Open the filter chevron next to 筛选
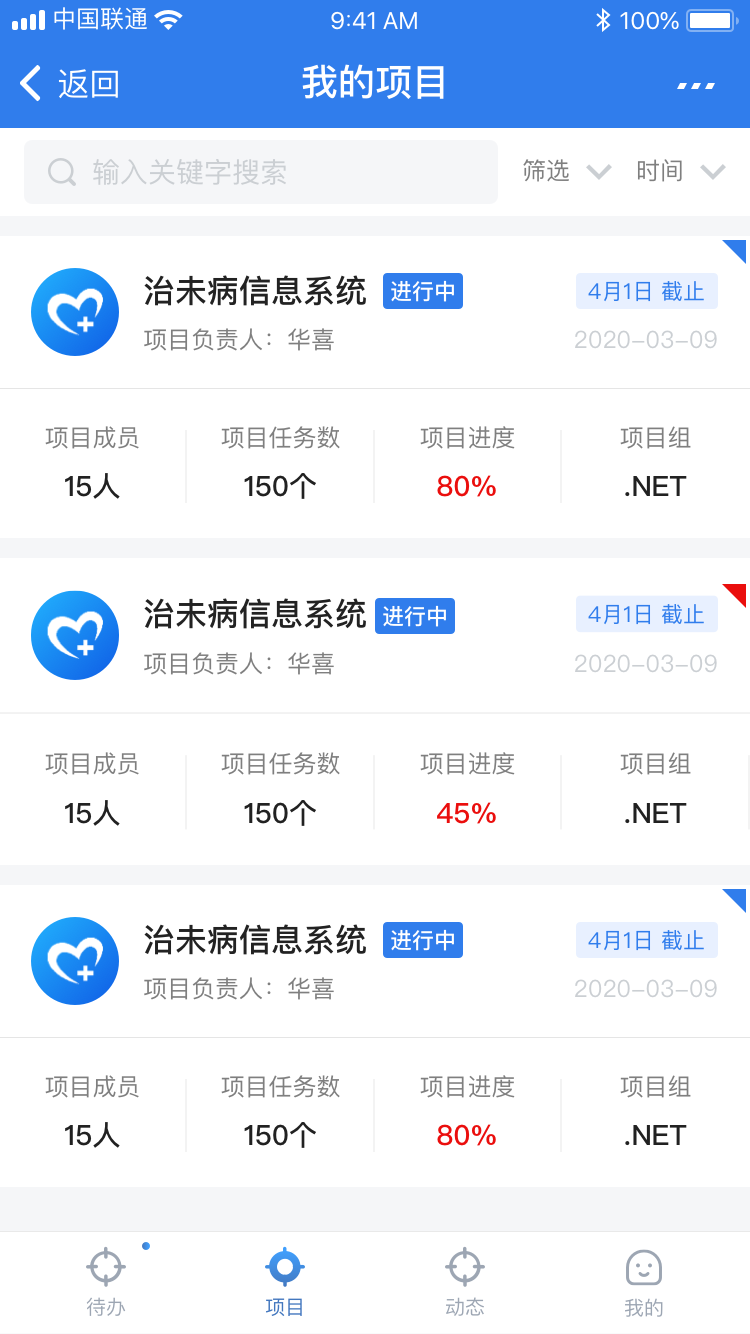 pos(598,171)
